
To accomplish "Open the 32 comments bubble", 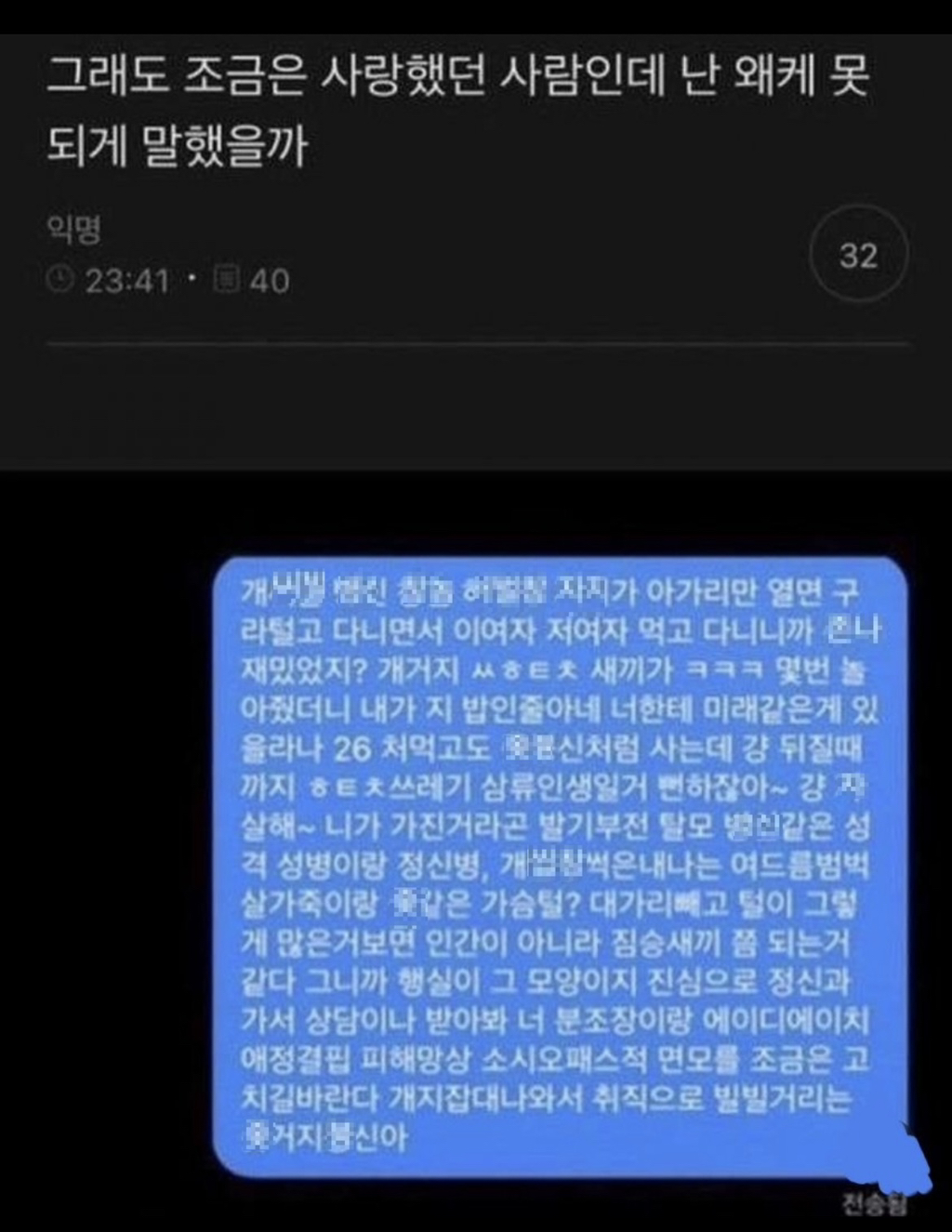I will pos(857,255).
